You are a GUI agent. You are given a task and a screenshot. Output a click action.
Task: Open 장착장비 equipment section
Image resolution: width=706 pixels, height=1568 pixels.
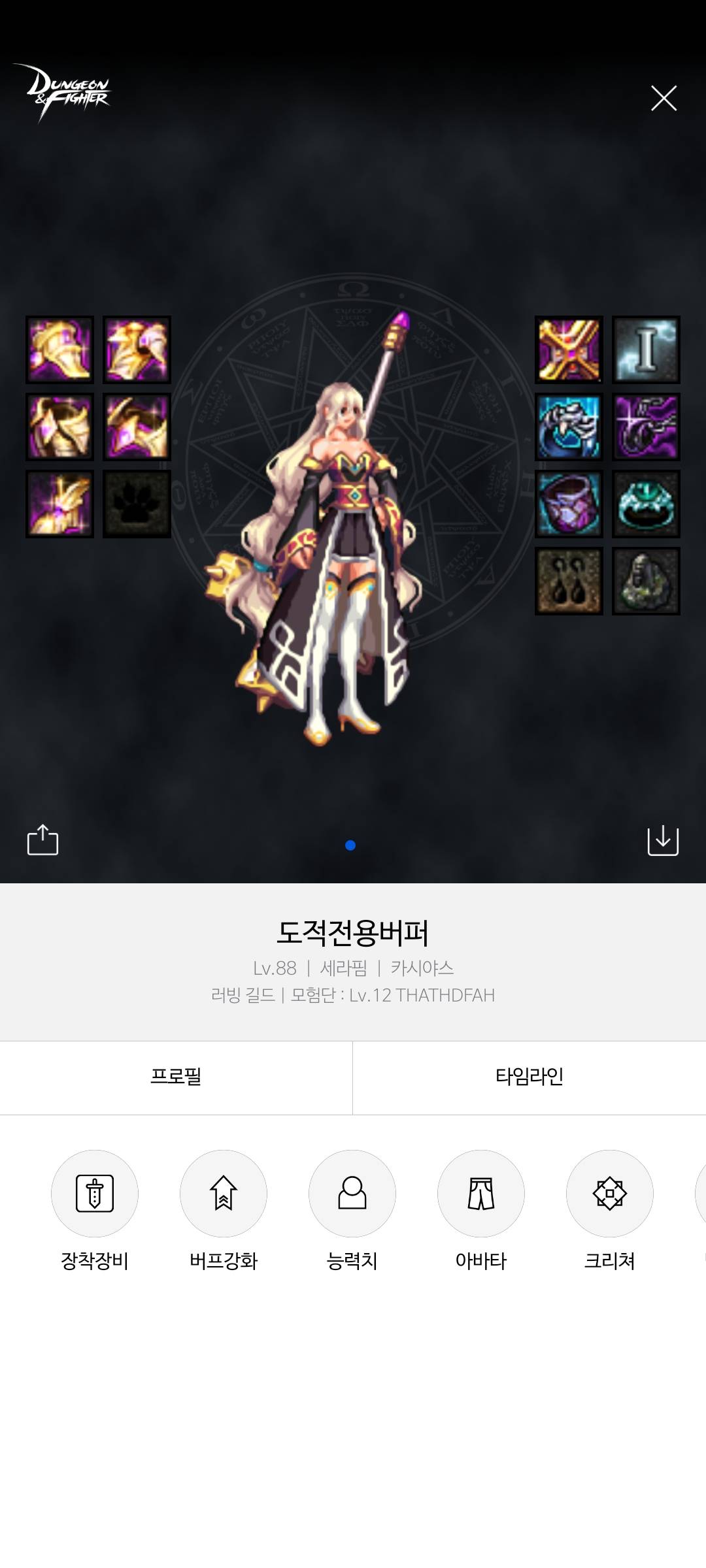click(95, 1194)
